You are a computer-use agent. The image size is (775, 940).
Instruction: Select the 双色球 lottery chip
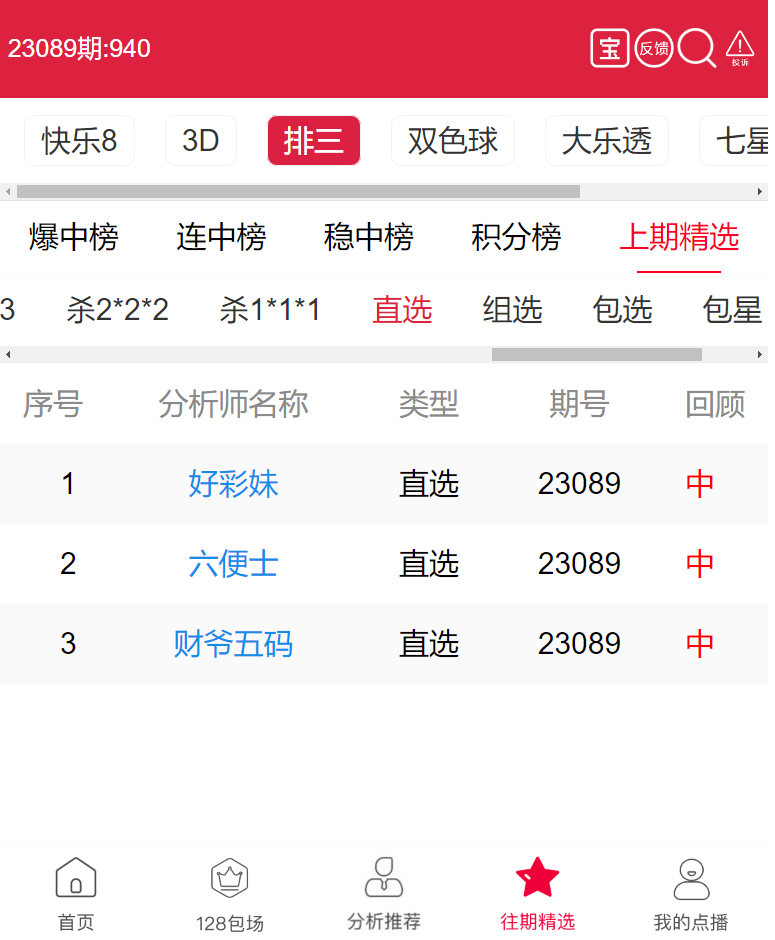452,141
